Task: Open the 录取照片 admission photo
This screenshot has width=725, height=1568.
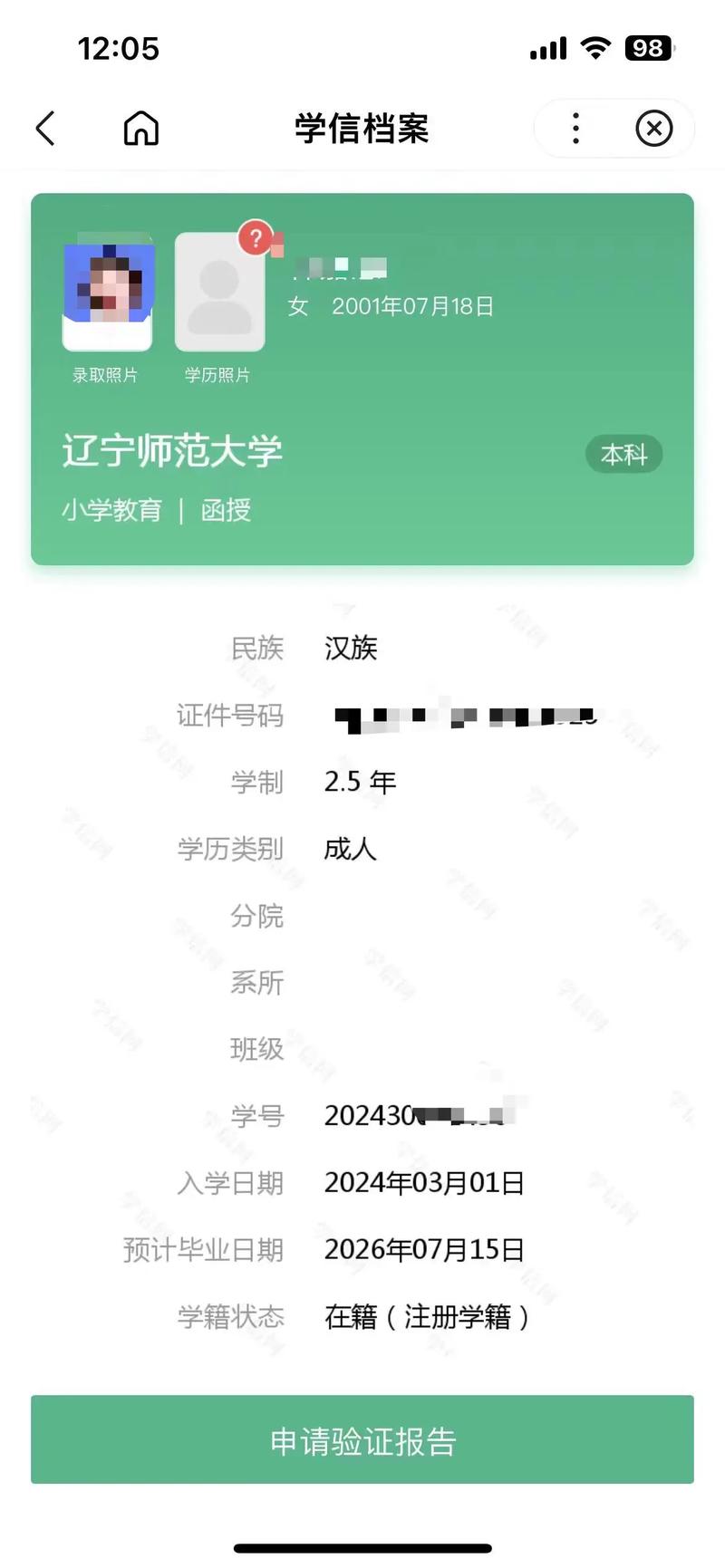Action: [107, 292]
